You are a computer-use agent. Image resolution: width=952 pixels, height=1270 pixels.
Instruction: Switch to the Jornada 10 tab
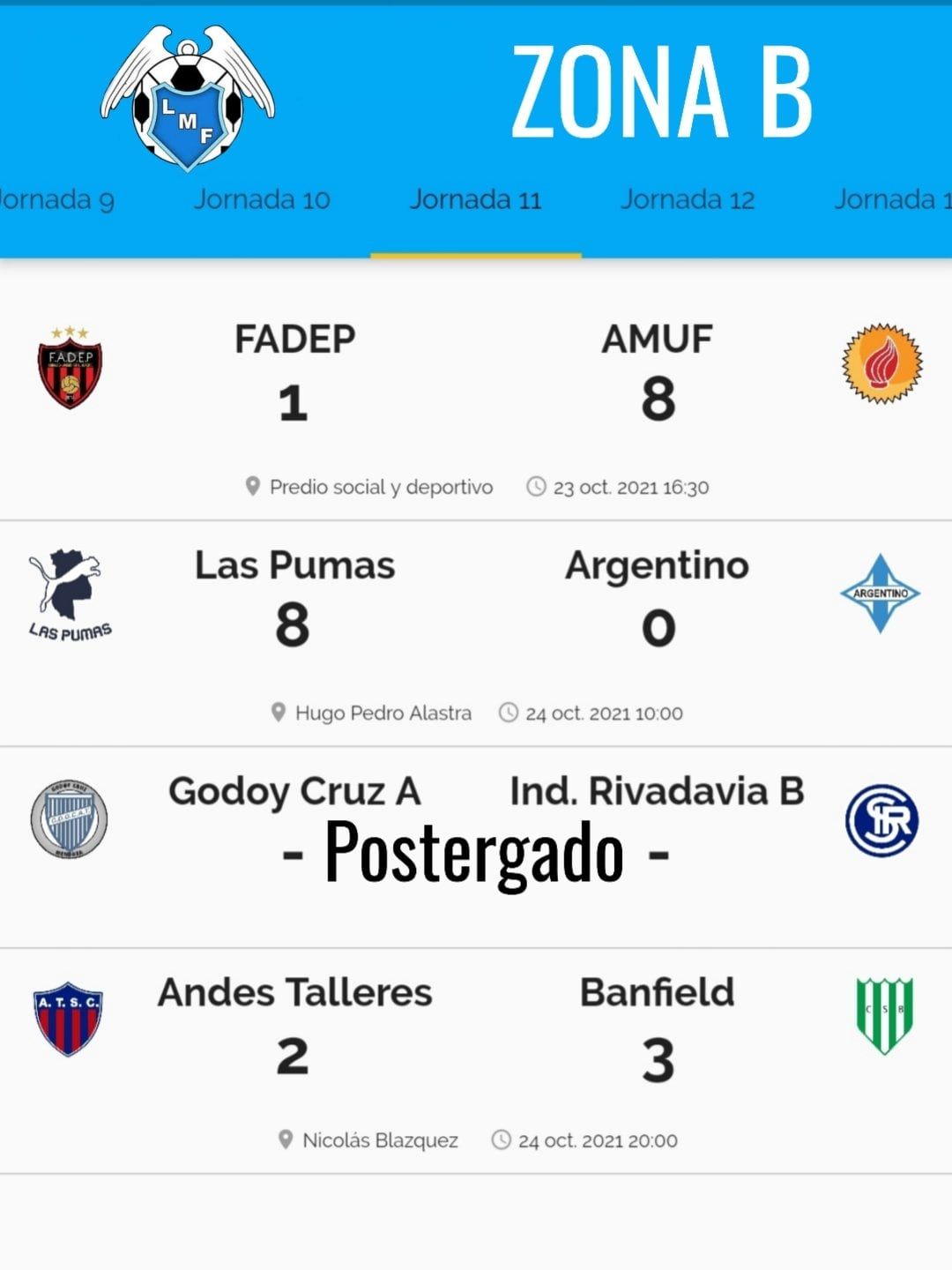click(262, 200)
